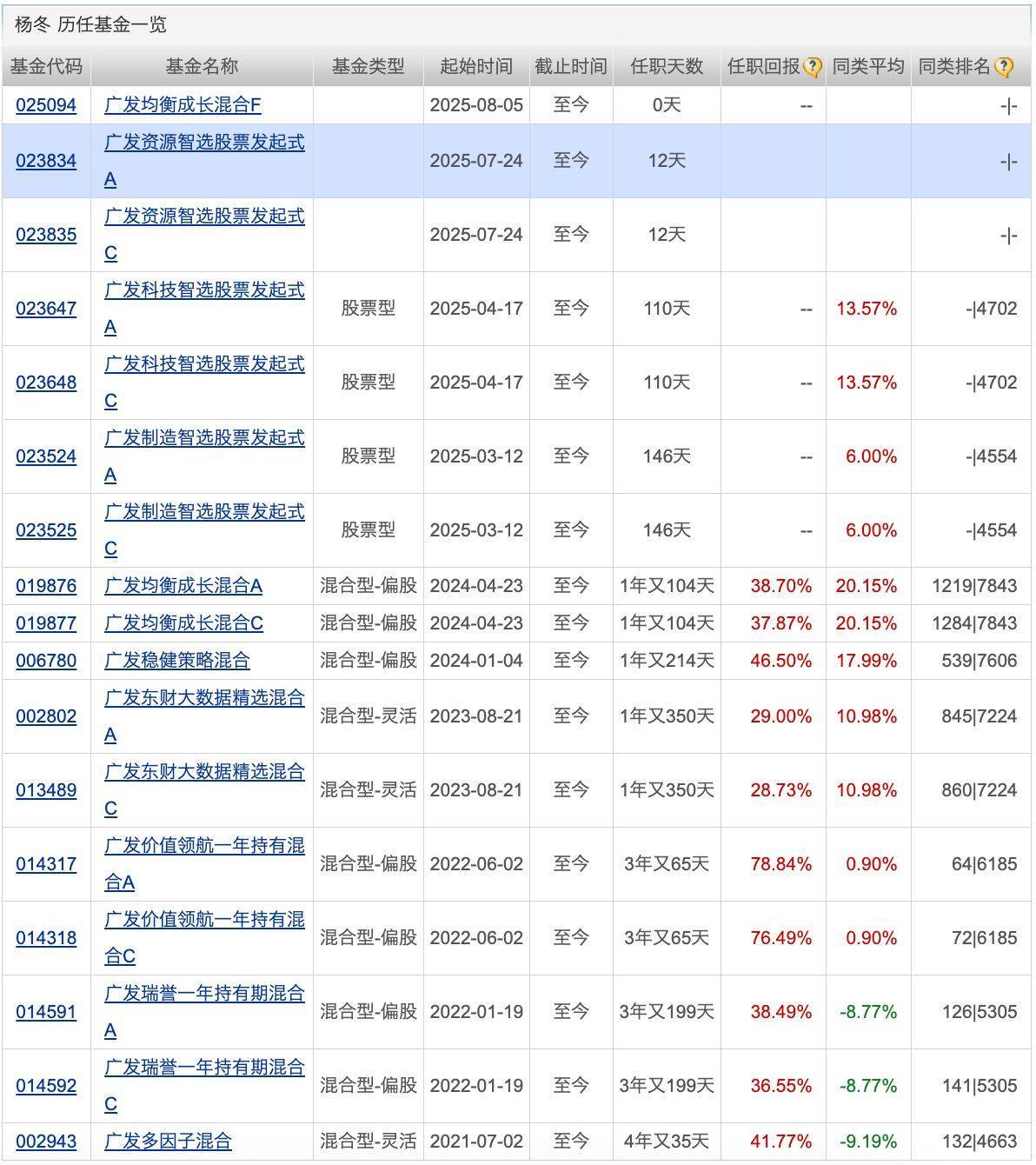
Task: Open help for 同类排名 column
Action: (1004, 66)
